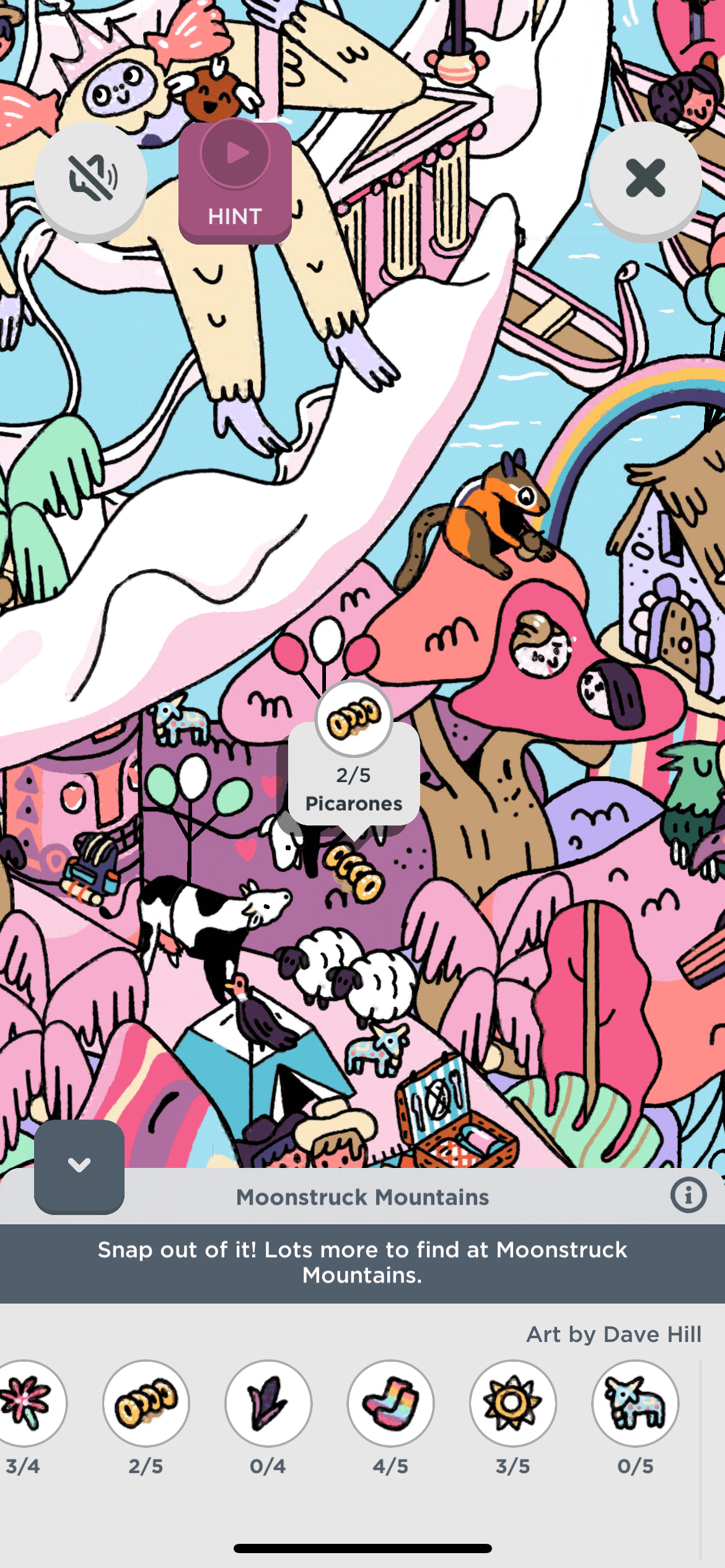This screenshot has width=725, height=1568.
Task: Select the rainbow socks item showing 4/5
Action: click(390, 1403)
